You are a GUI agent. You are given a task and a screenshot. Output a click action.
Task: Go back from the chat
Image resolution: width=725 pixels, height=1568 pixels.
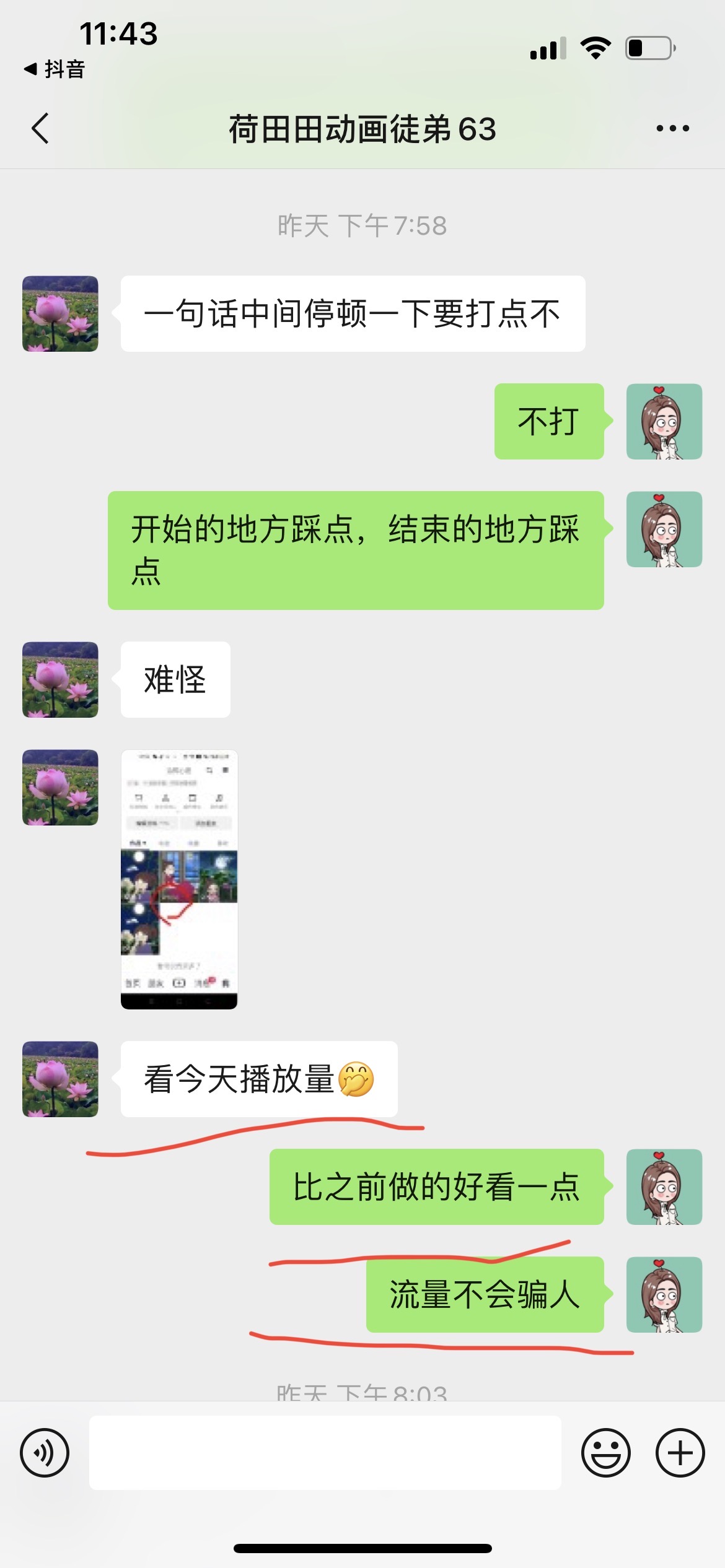(40, 129)
